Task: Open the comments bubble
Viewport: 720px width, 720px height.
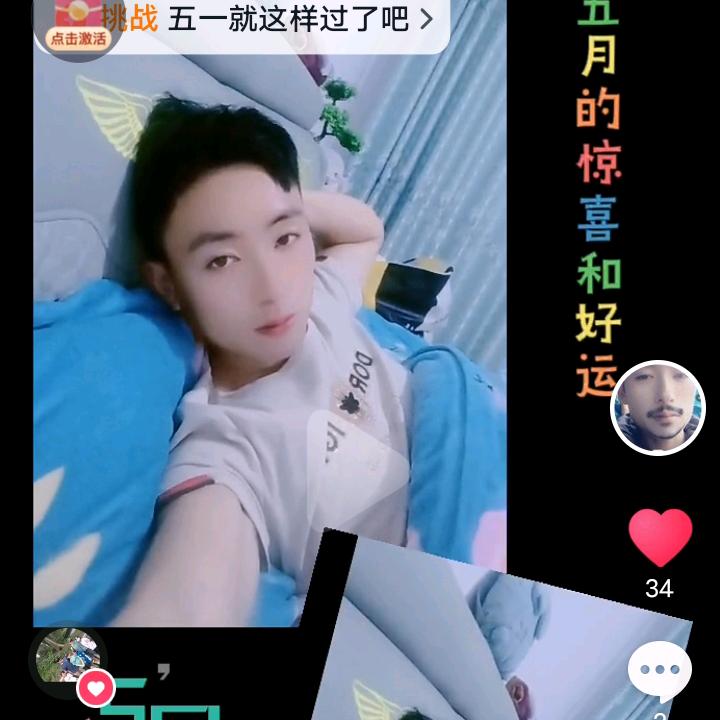Action: (x=660, y=669)
